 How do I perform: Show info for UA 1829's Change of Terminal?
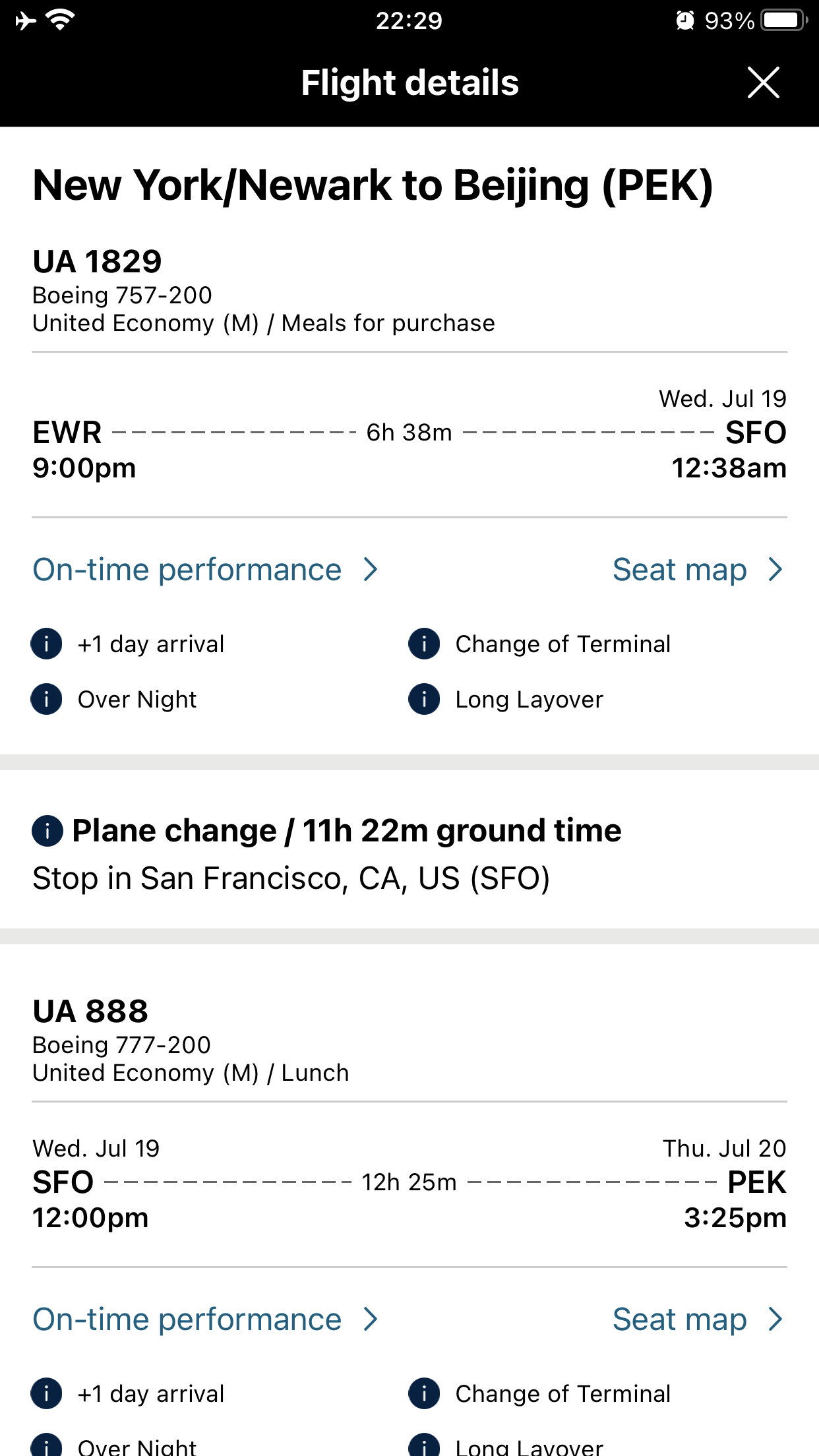pyautogui.click(x=424, y=644)
